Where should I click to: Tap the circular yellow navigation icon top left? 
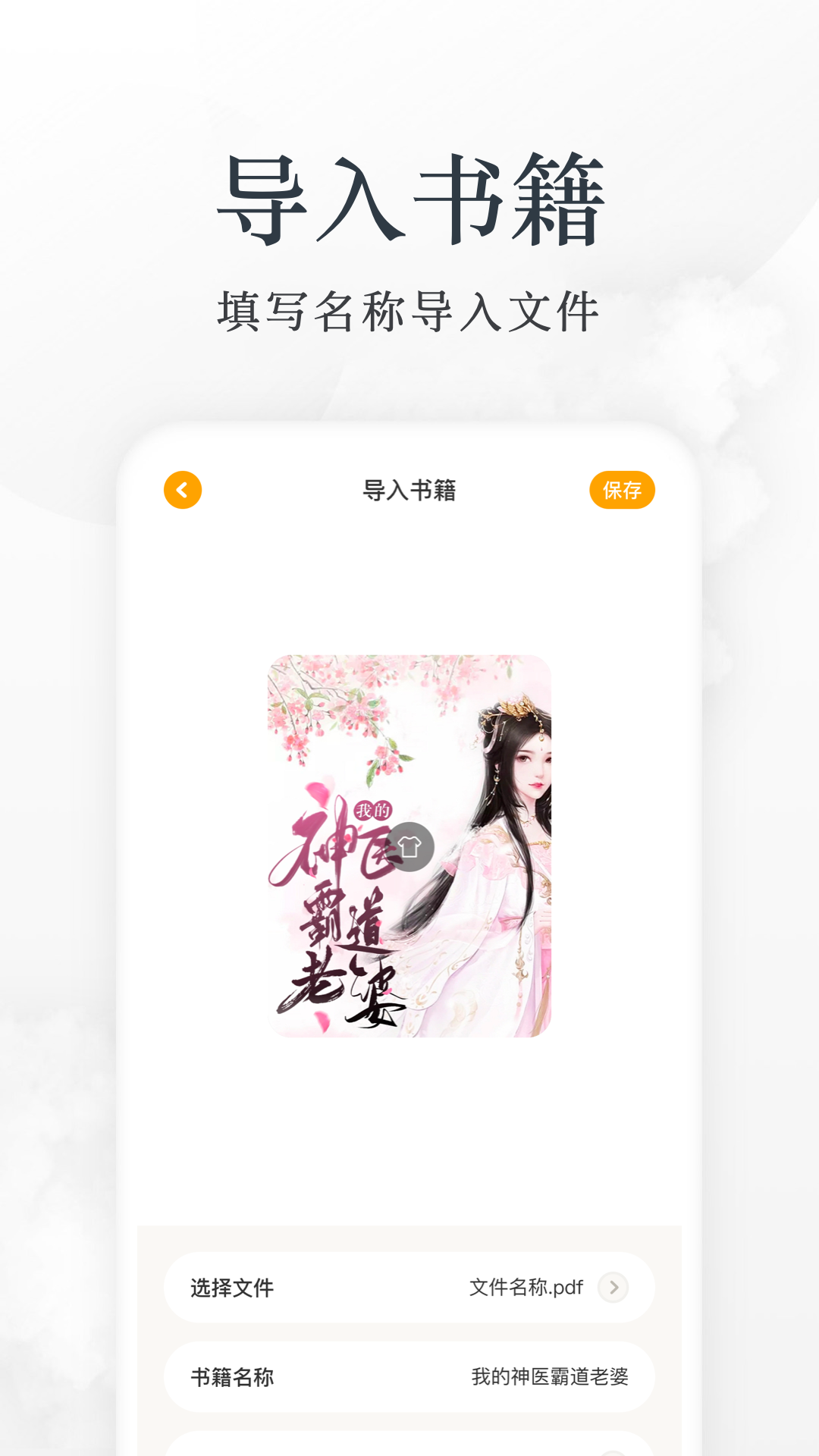tap(182, 490)
